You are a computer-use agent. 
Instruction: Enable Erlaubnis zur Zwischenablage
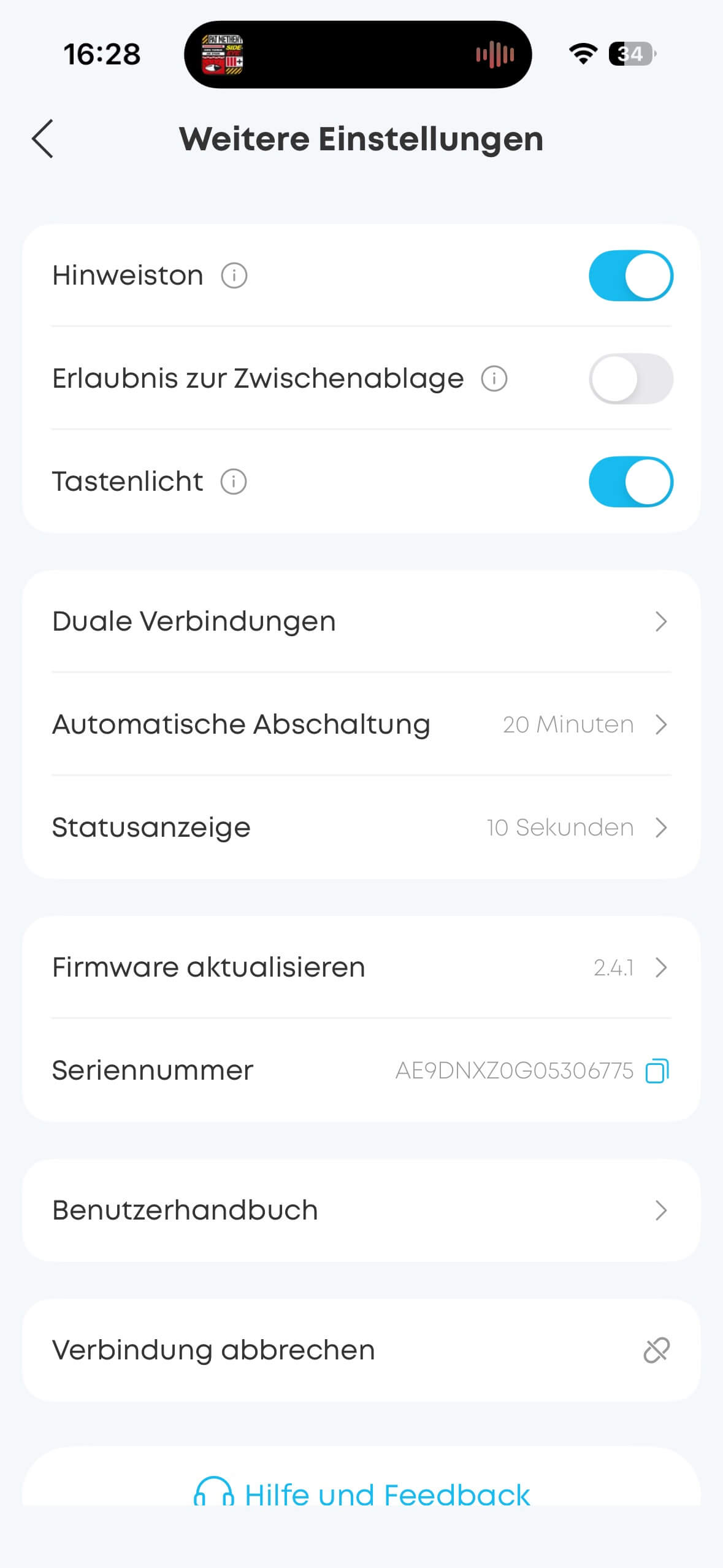point(630,379)
